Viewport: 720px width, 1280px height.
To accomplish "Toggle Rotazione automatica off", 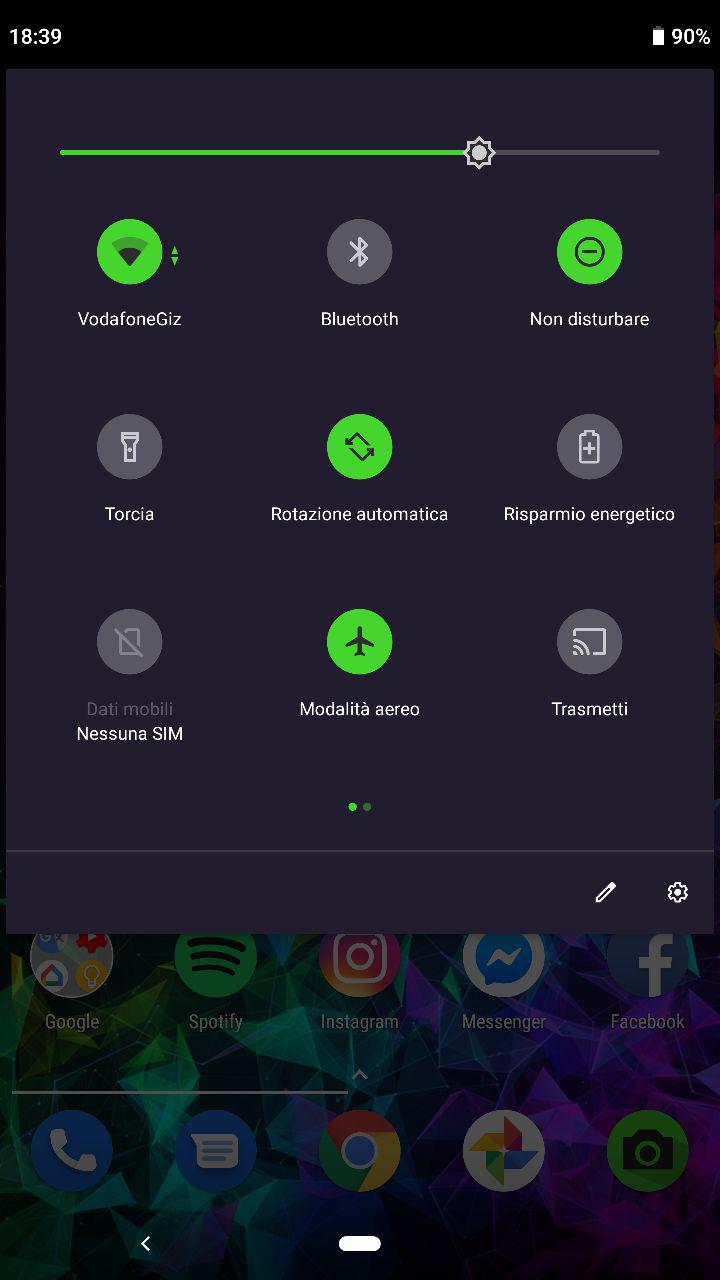I will (359, 446).
